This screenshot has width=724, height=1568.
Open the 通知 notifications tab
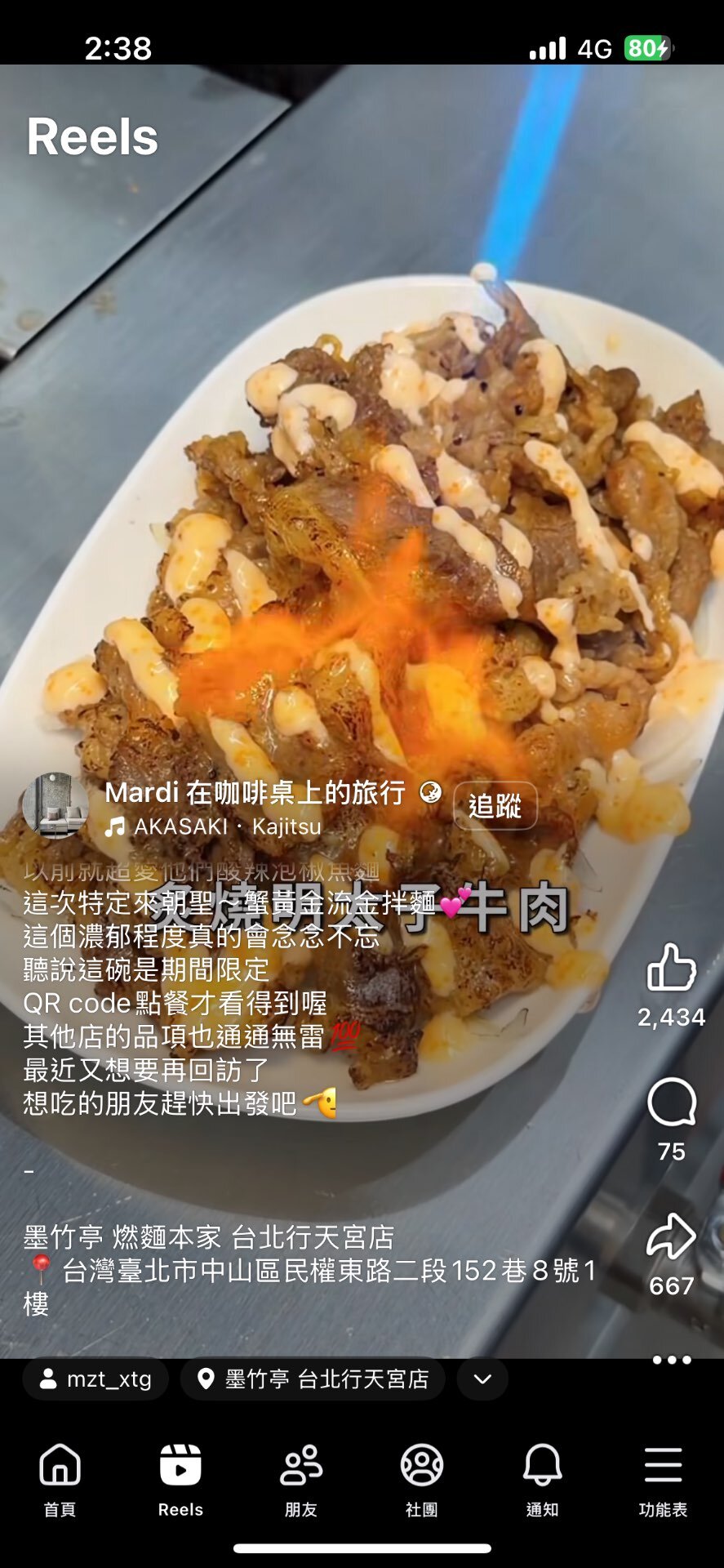542,1478
